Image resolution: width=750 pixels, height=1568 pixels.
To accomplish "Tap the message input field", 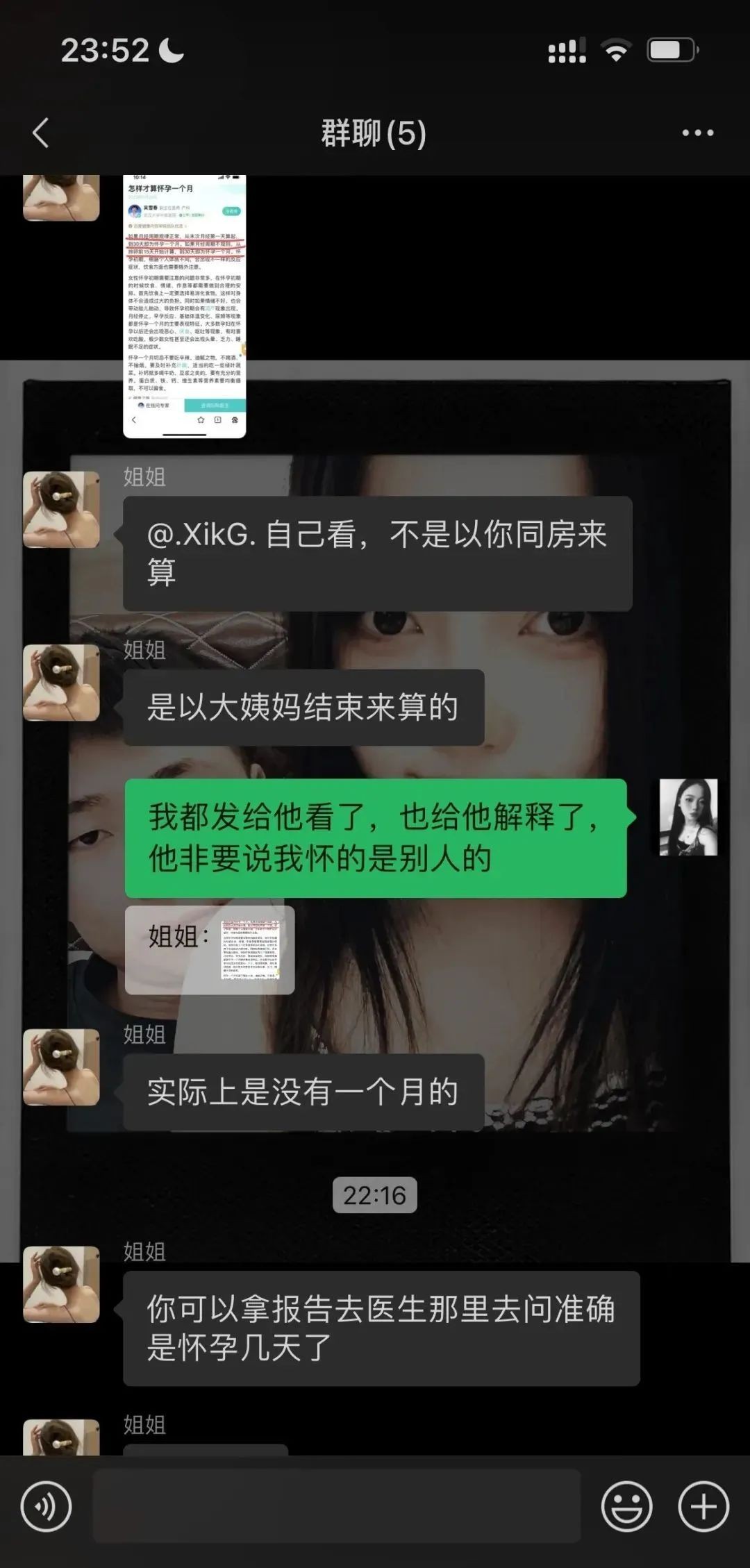I will (337, 1507).
